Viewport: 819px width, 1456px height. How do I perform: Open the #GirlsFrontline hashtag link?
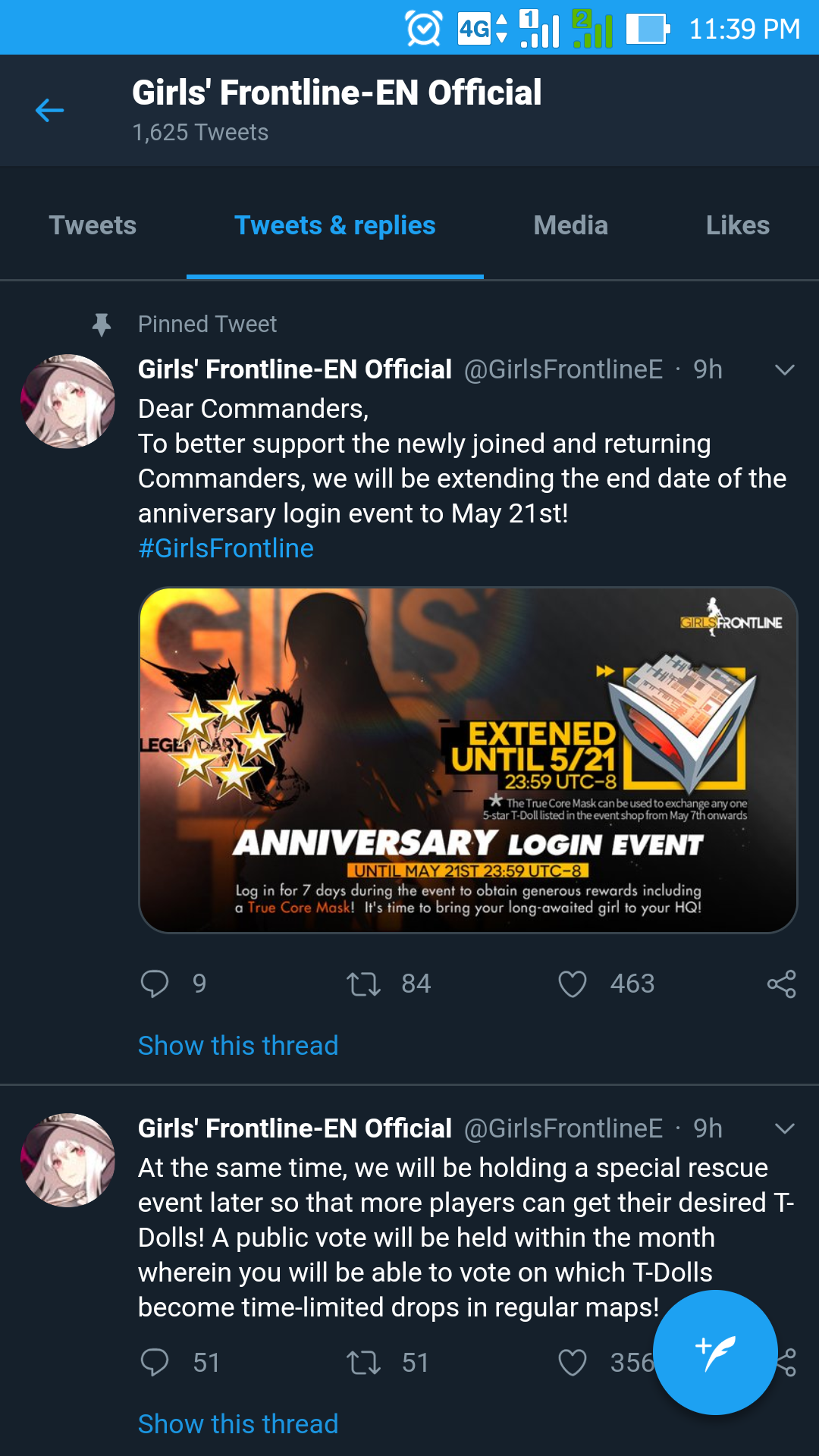(226, 548)
